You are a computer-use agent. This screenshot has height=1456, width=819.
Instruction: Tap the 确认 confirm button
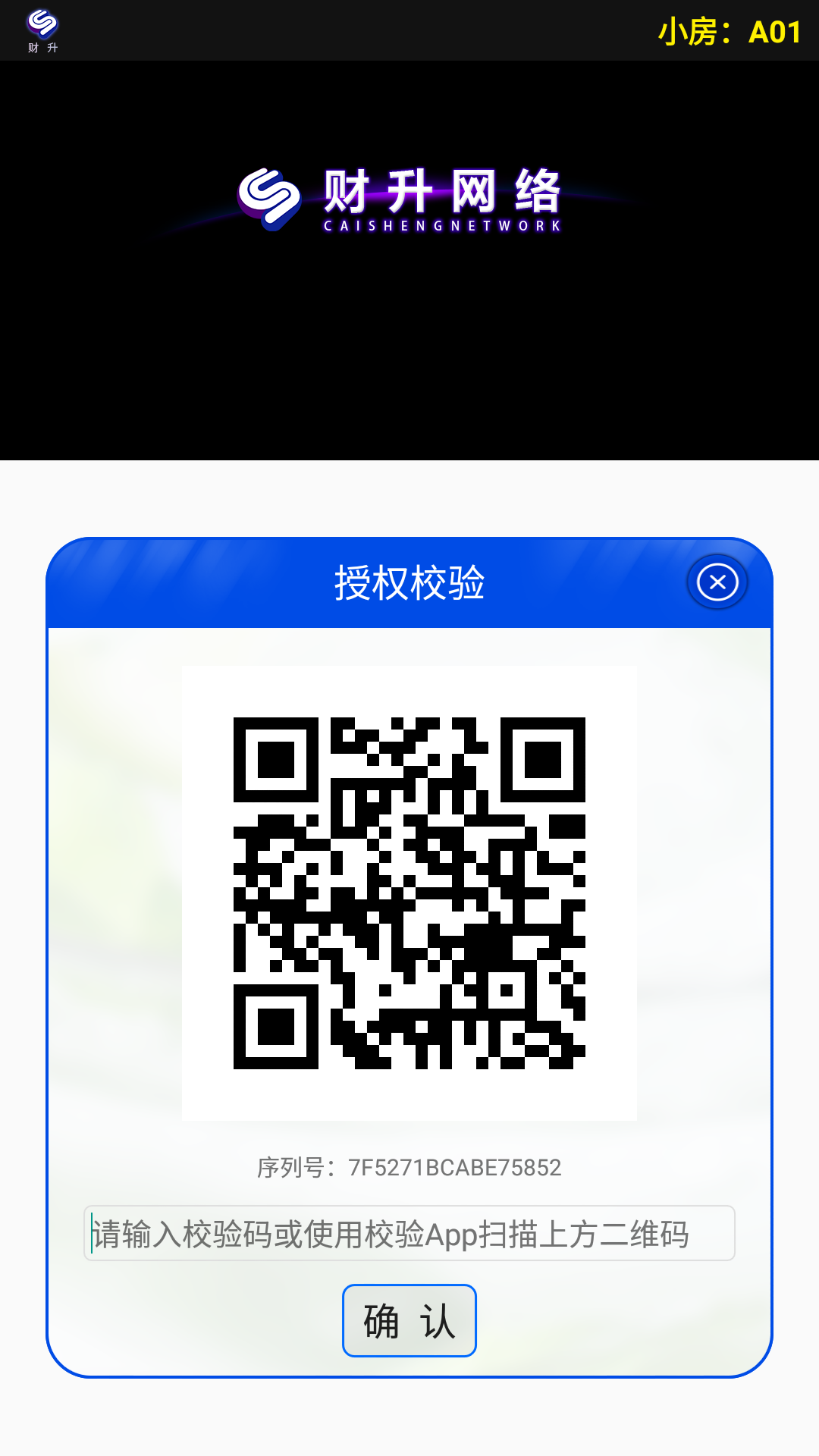click(409, 1321)
